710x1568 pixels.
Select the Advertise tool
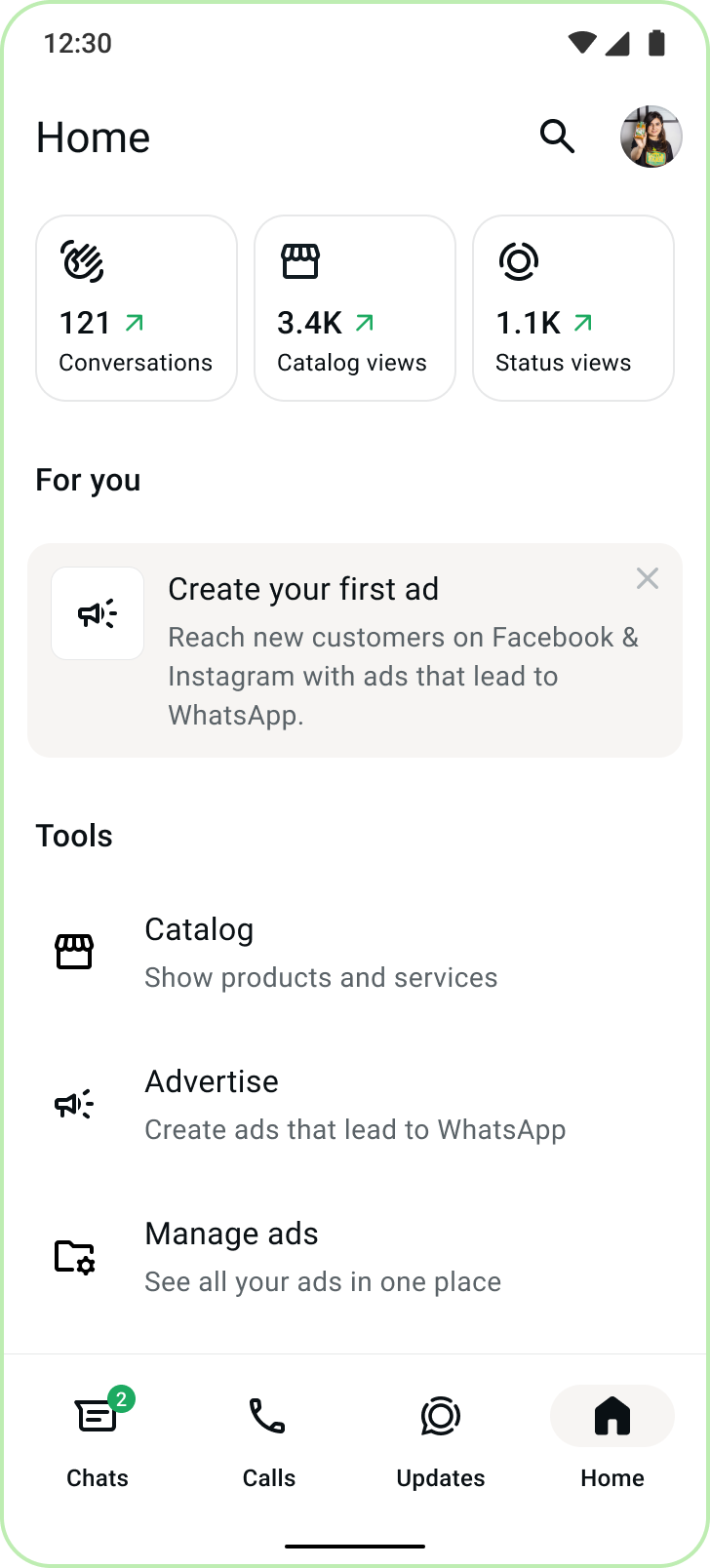(355, 1104)
